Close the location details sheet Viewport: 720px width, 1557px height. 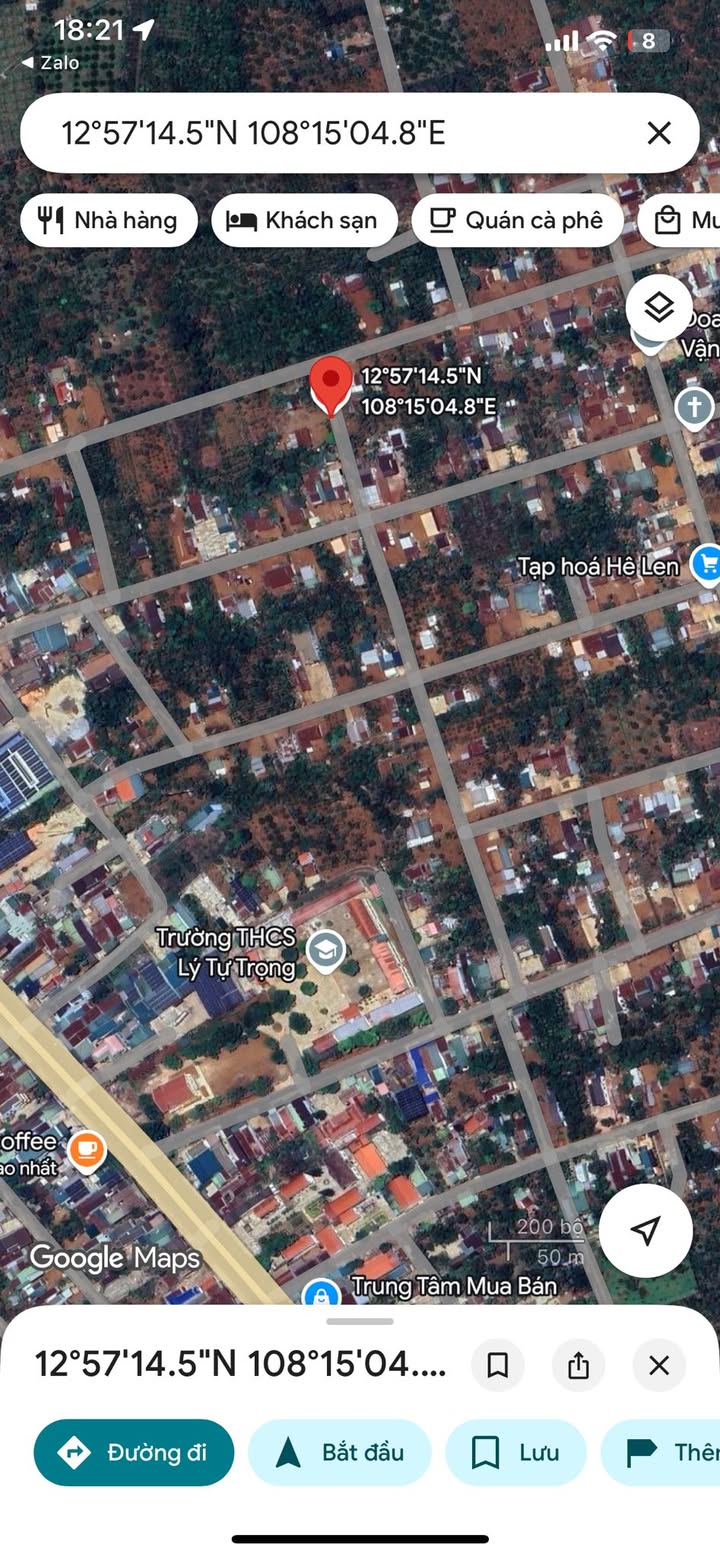coord(659,1365)
